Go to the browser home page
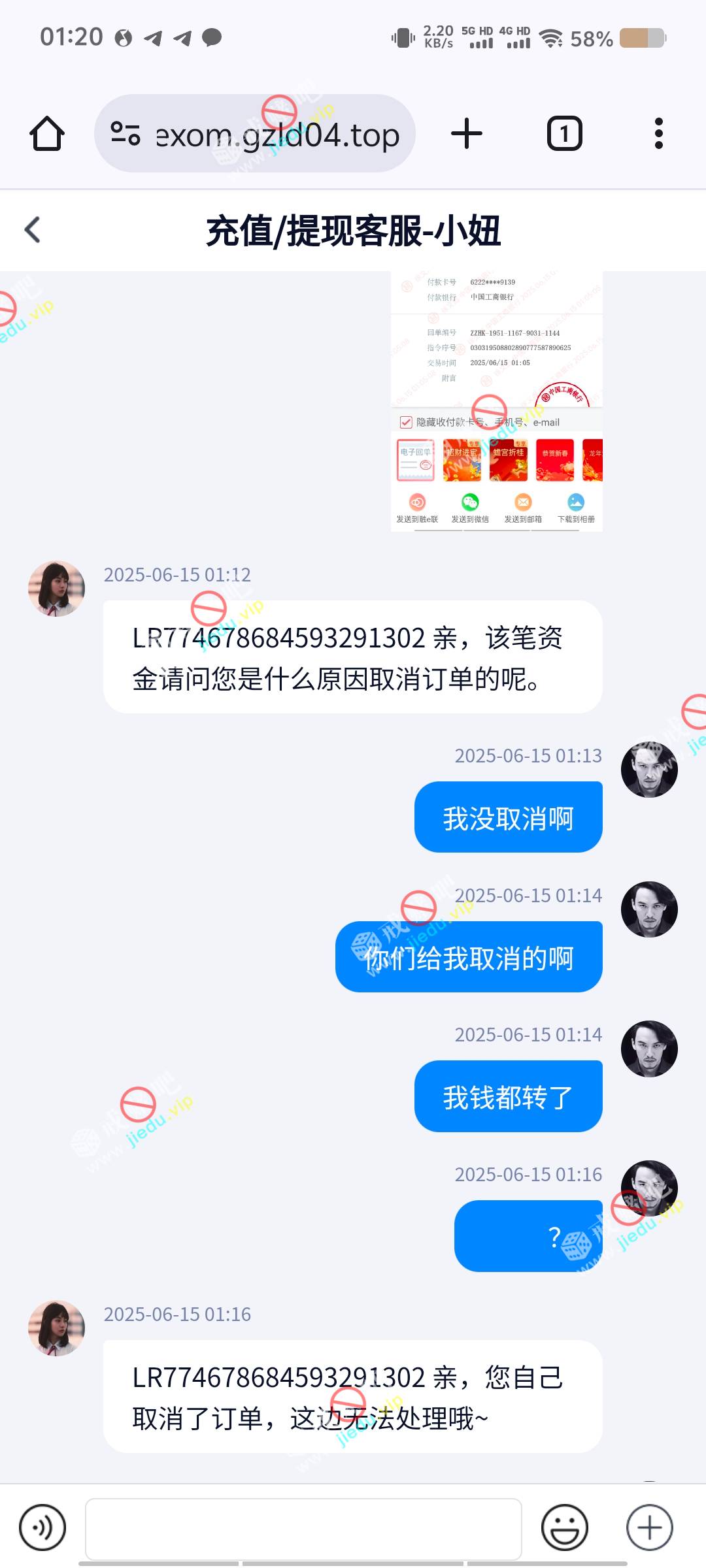The image size is (706, 1568). tap(47, 134)
